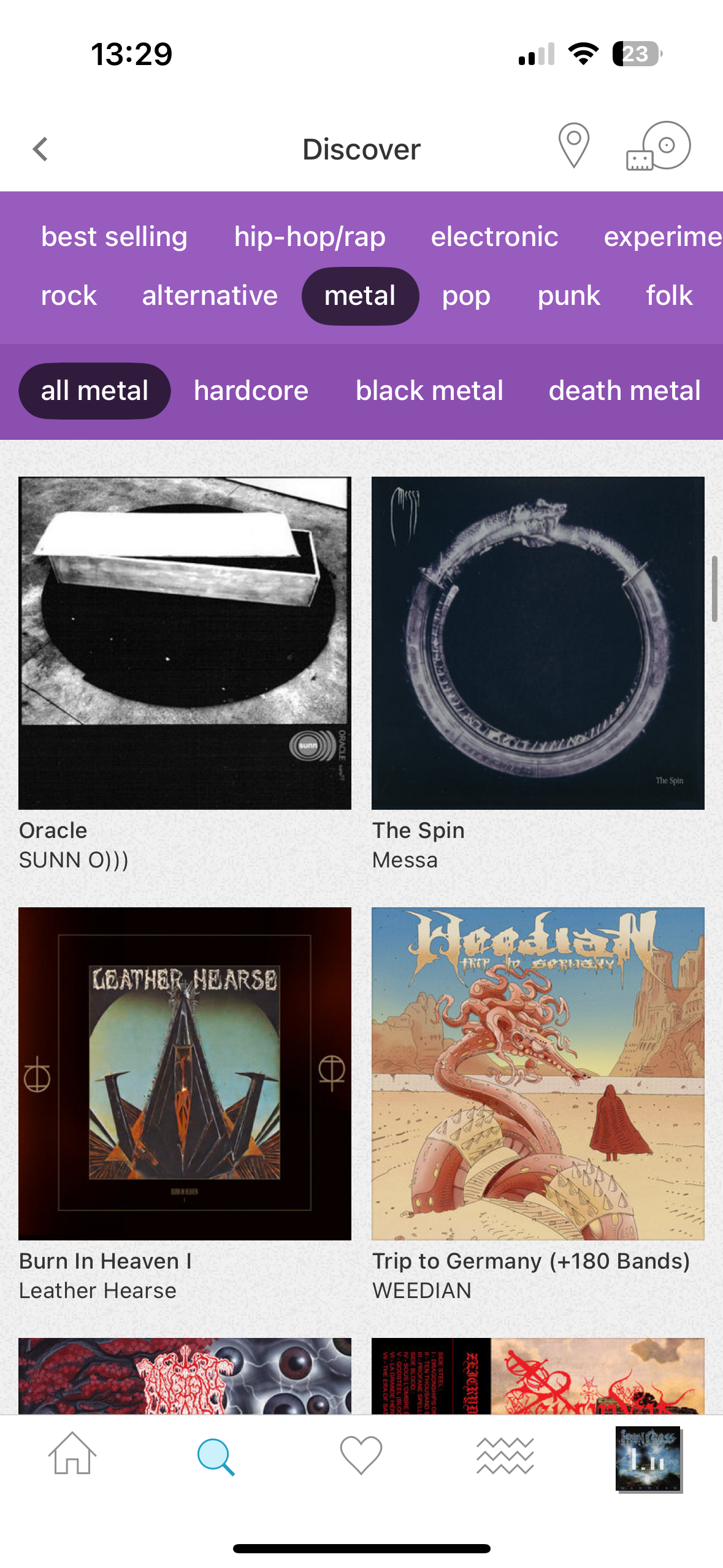The height and width of the screenshot is (1568, 723).
Task: Go back from Discover
Action: tap(40, 149)
